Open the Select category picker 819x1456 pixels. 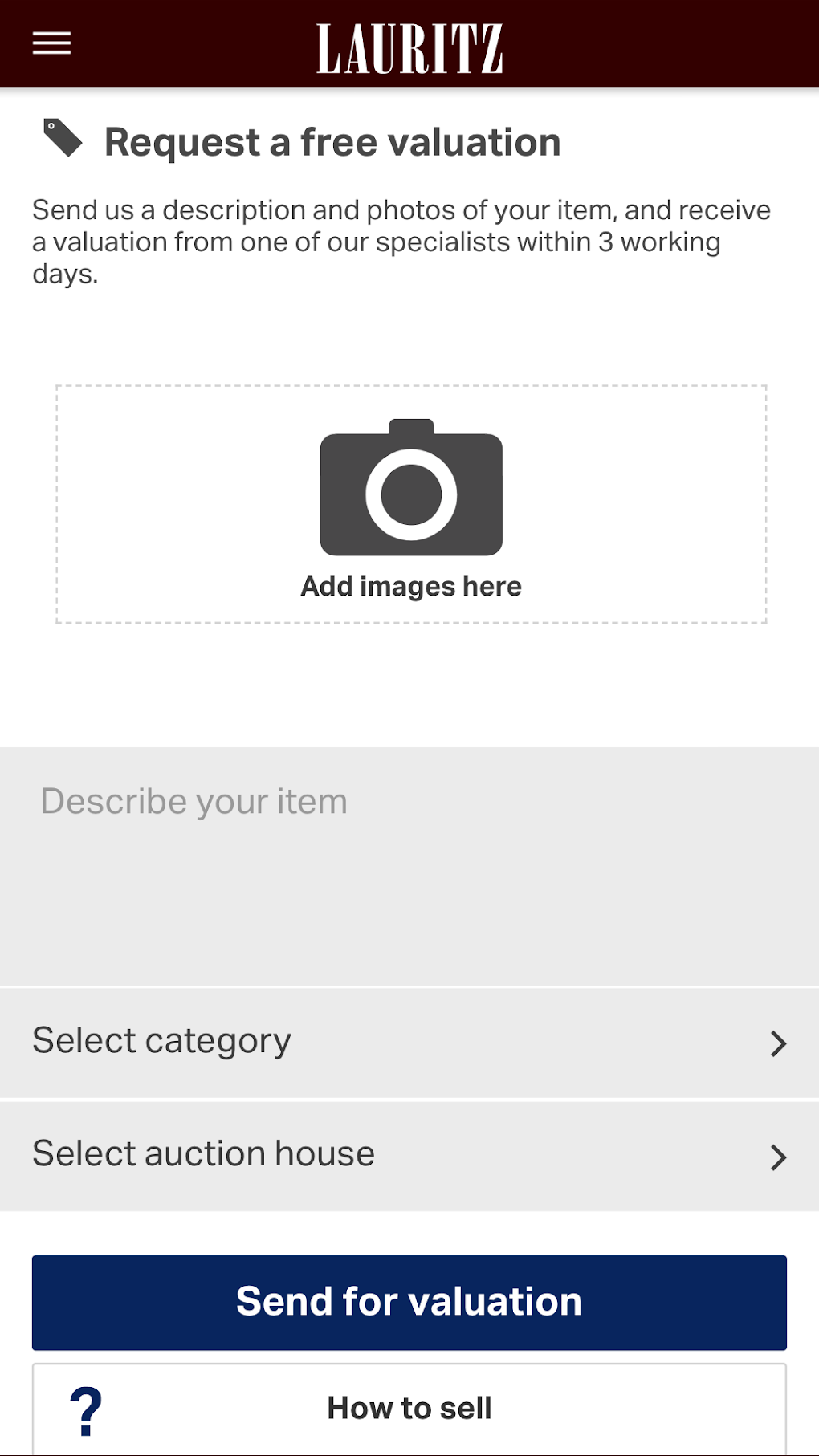[409, 1042]
